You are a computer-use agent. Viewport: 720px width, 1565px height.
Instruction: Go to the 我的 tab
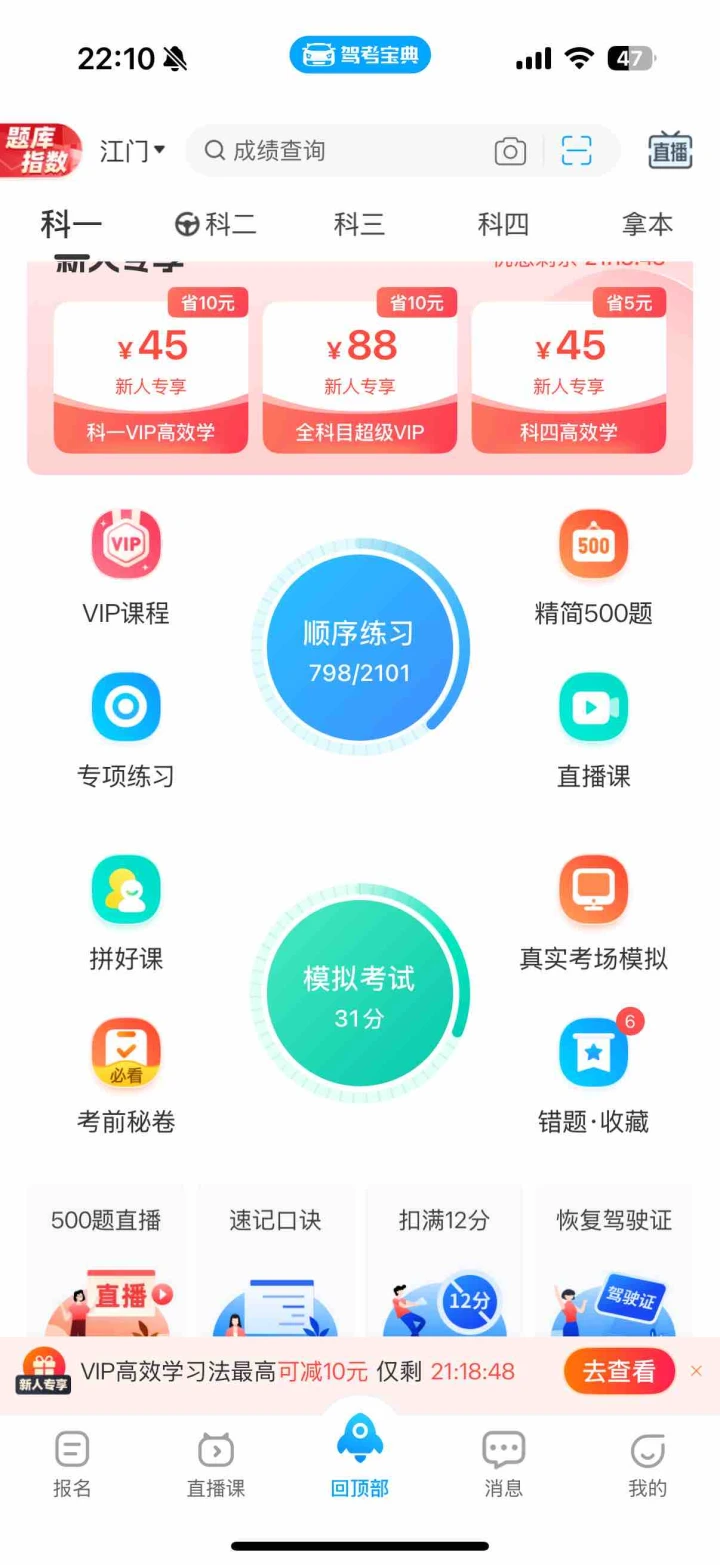click(x=647, y=1463)
